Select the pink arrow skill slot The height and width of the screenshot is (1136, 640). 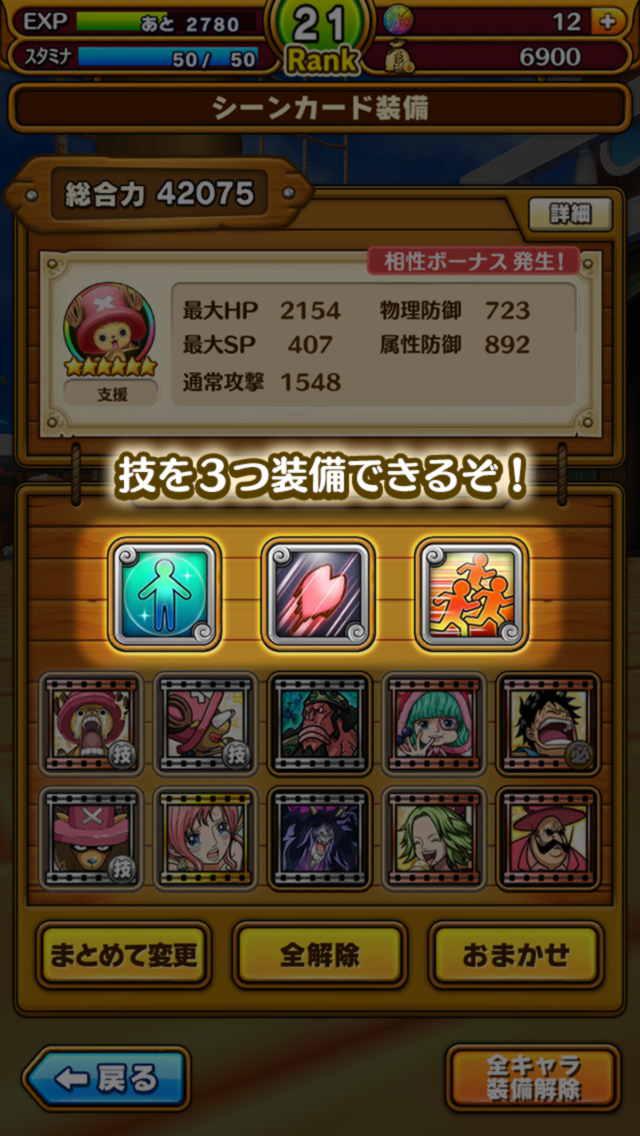(318, 594)
